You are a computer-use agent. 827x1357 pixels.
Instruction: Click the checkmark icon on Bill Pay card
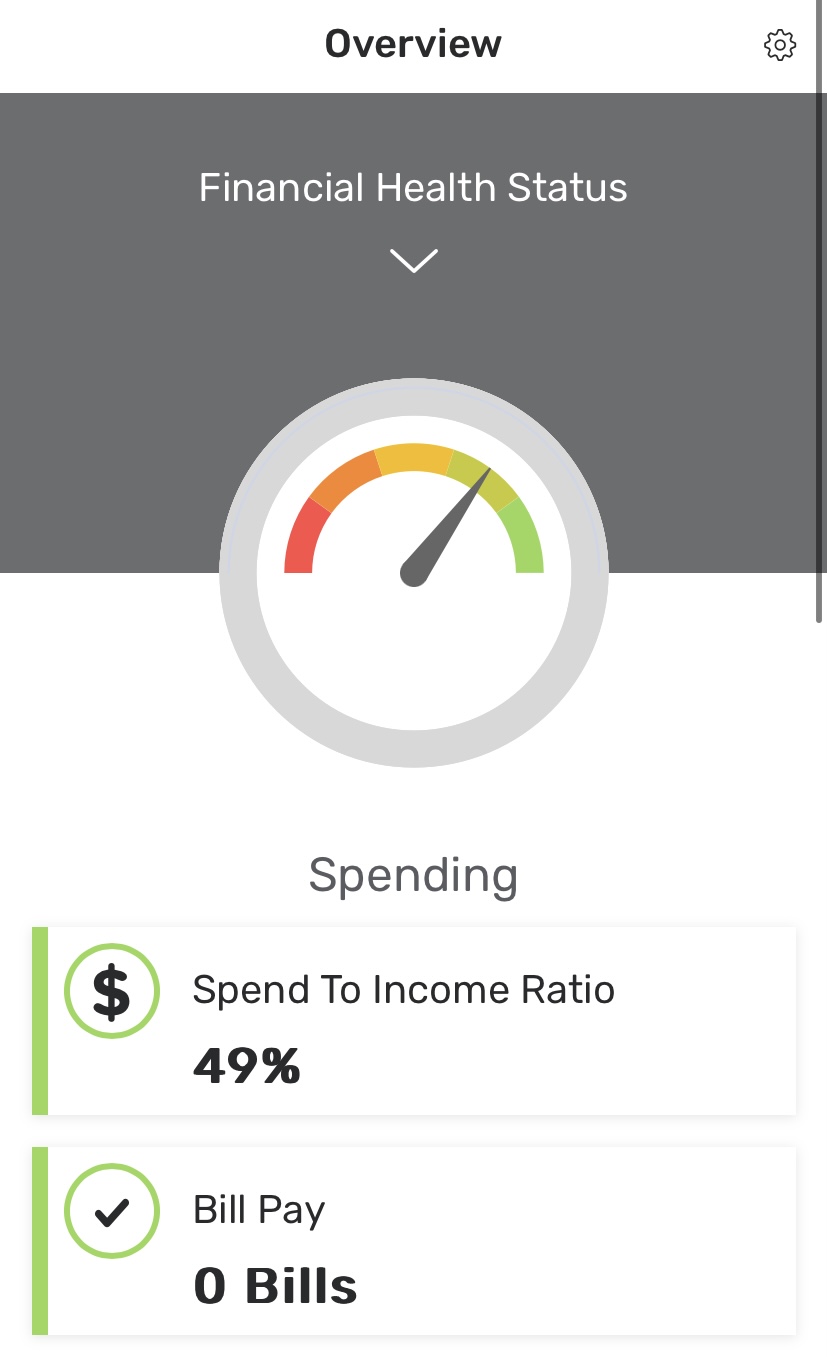click(x=111, y=1210)
